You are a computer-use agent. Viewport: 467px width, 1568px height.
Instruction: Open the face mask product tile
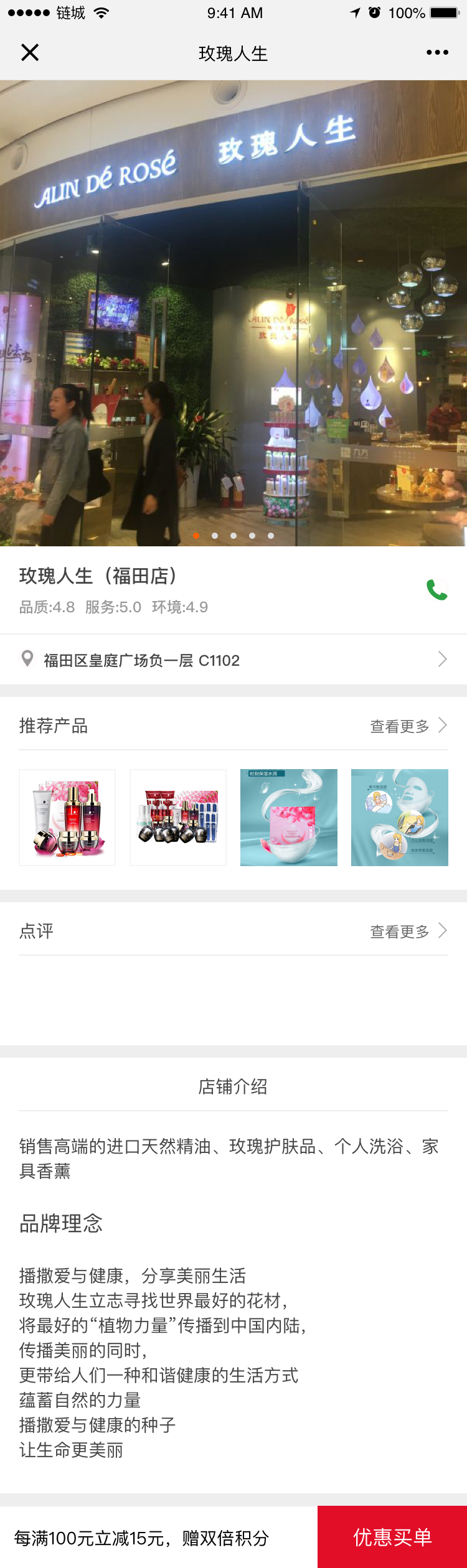click(399, 817)
